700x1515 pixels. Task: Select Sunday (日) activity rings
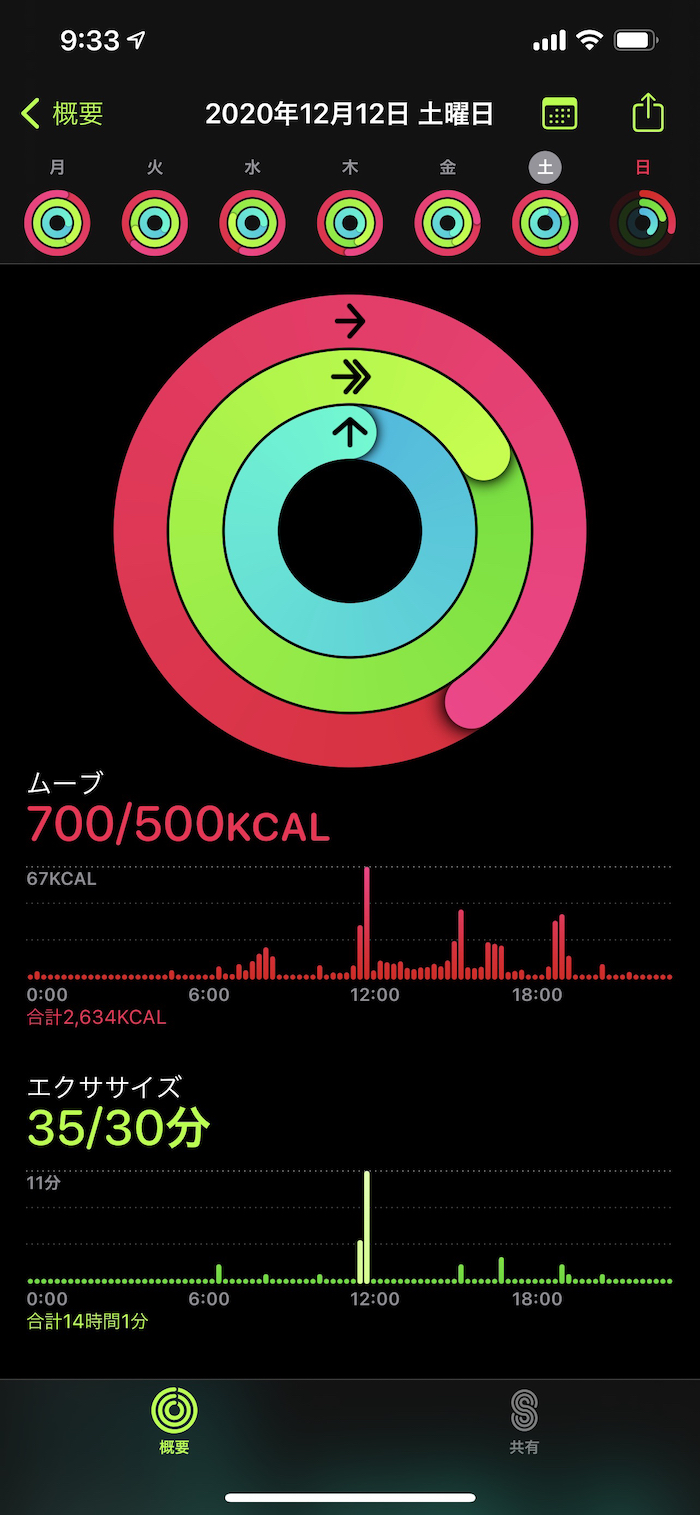coord(643,222)
